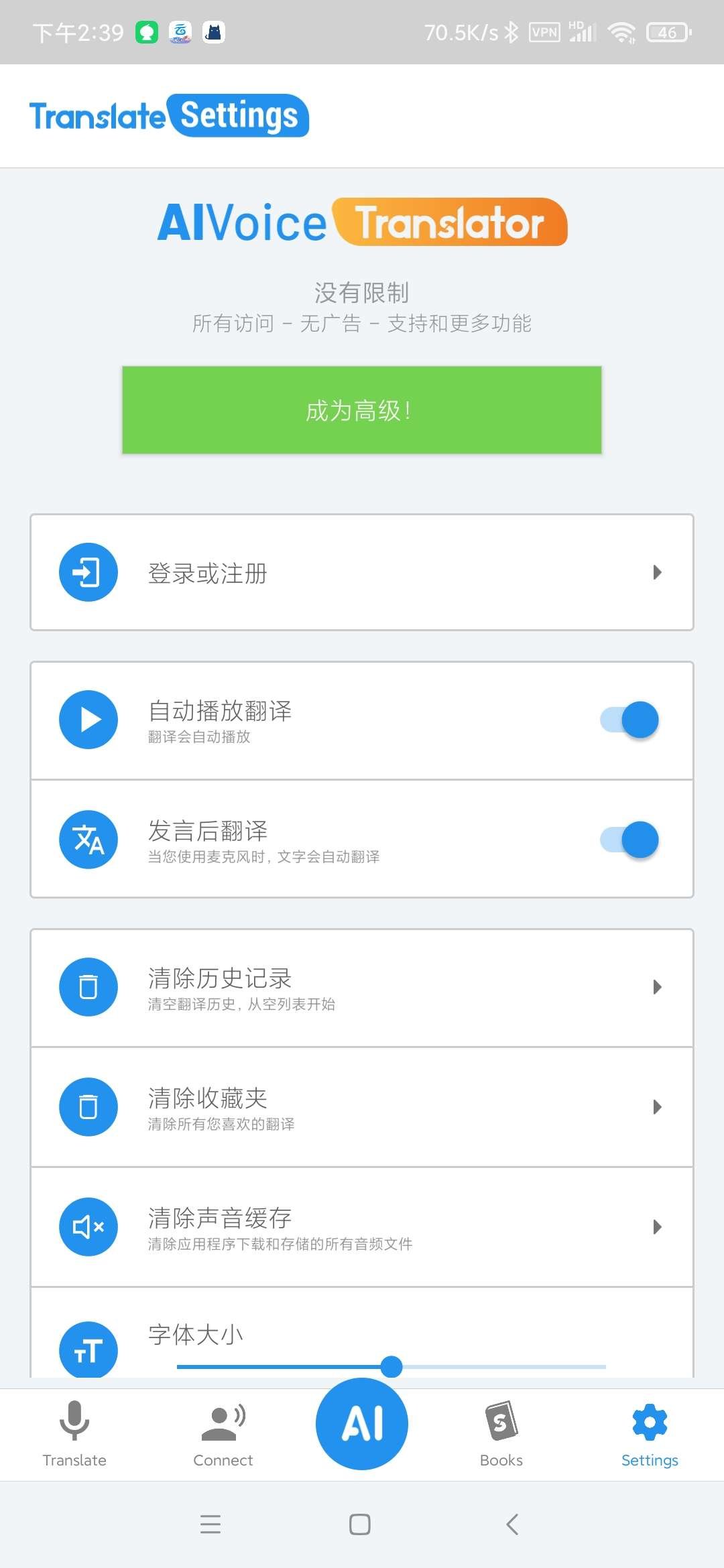
Task: Tap the system home button
Action: pos(360,1524)
